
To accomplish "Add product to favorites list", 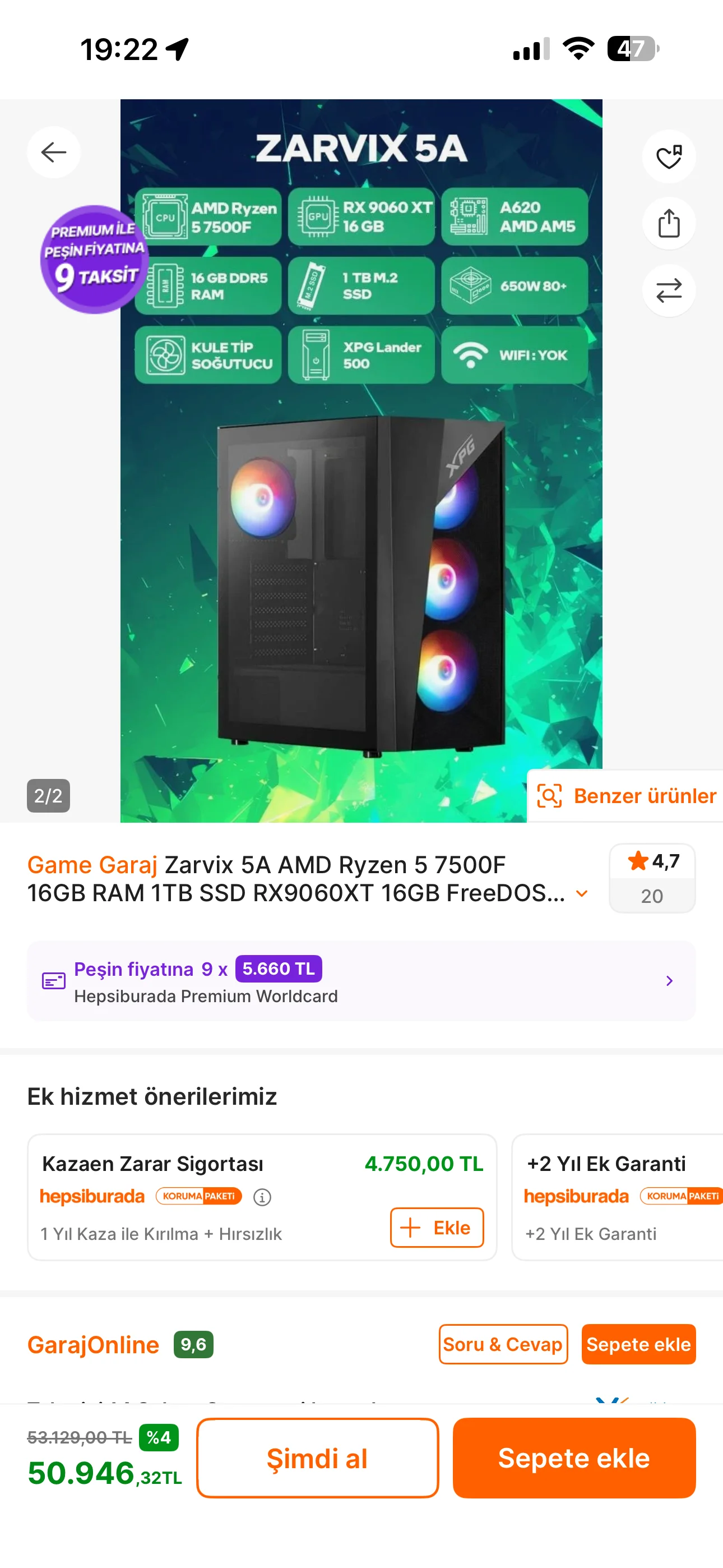I will tap(668, 157).
